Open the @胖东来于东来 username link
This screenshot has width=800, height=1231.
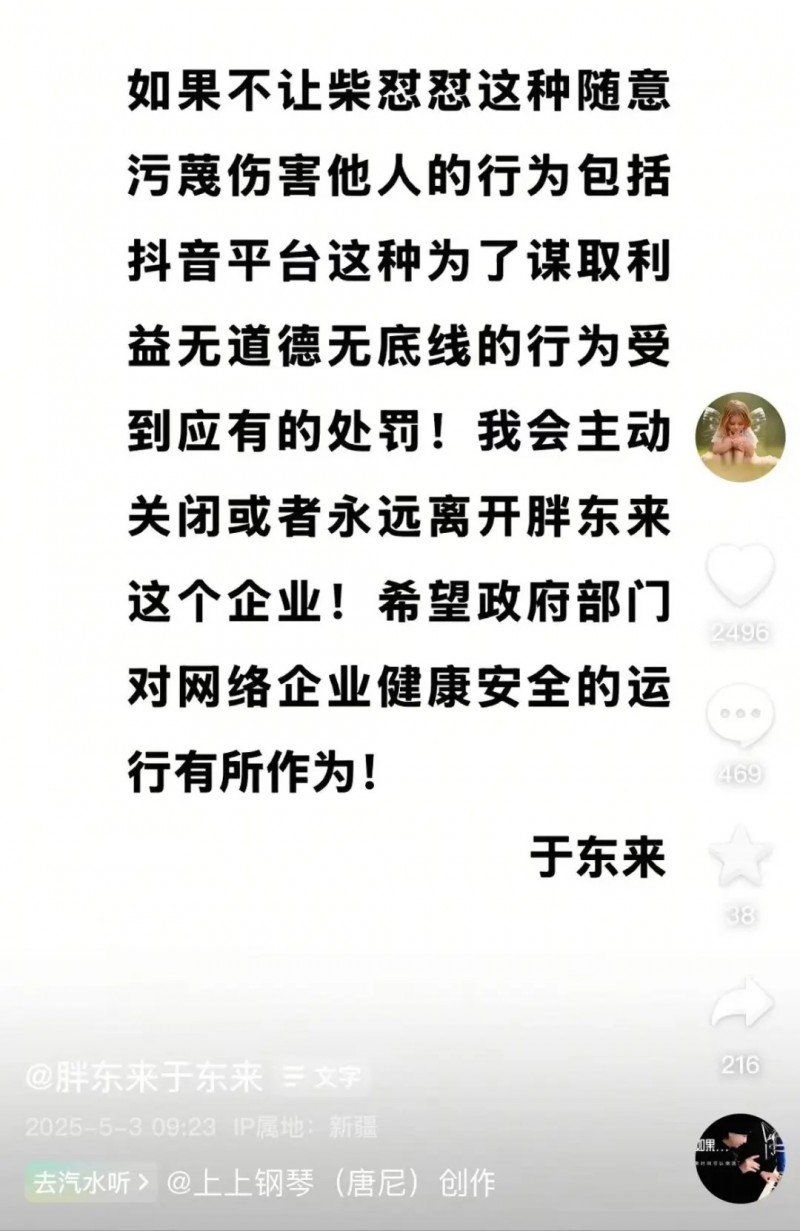[145, 1078]
